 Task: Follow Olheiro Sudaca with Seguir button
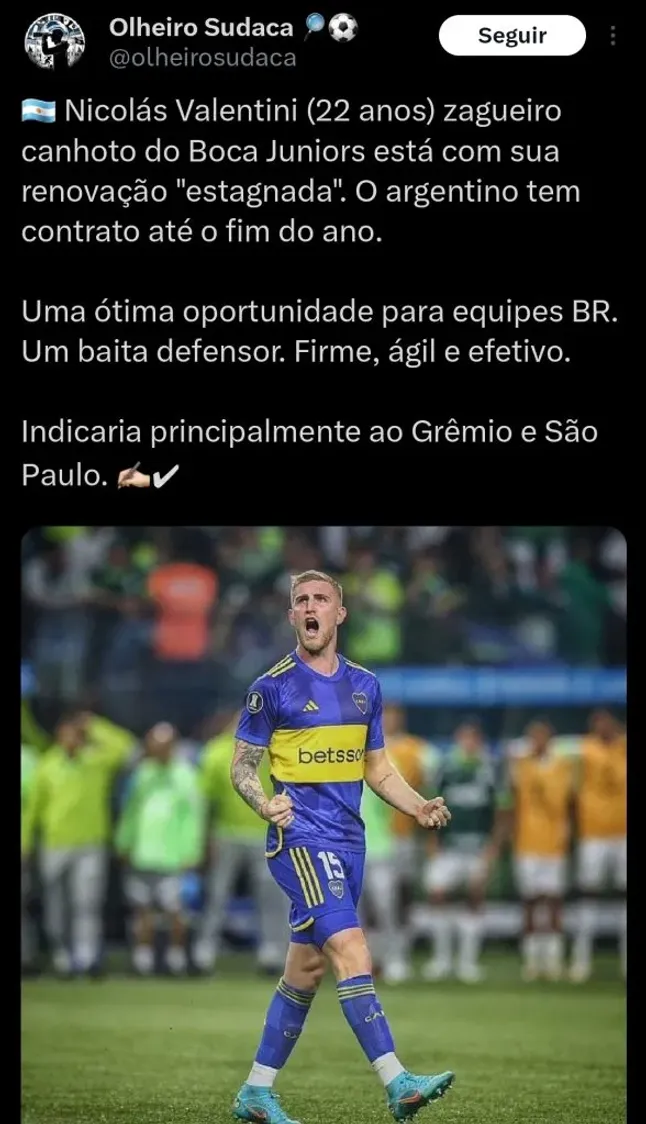coord(512,36)
